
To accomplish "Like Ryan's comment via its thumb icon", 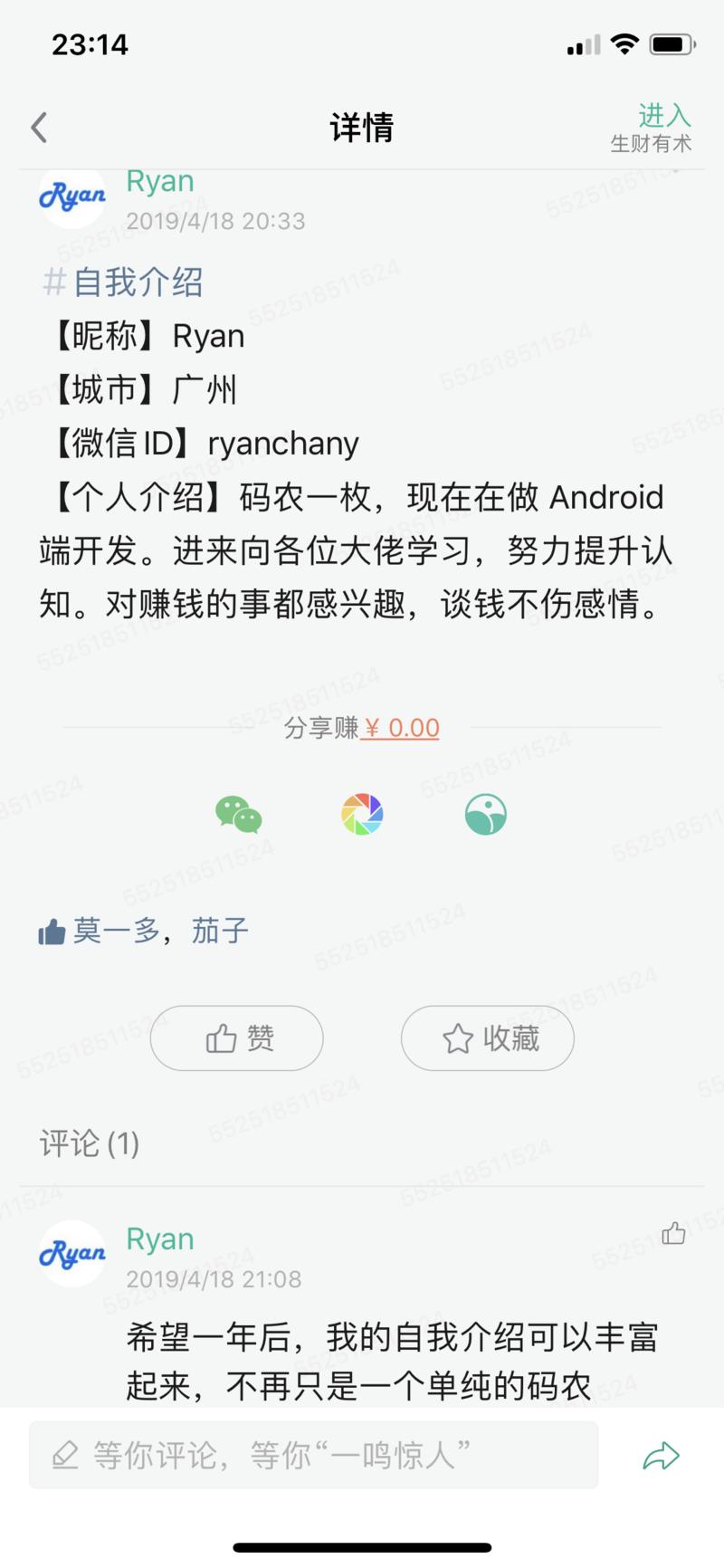I will click(675, 1231).
